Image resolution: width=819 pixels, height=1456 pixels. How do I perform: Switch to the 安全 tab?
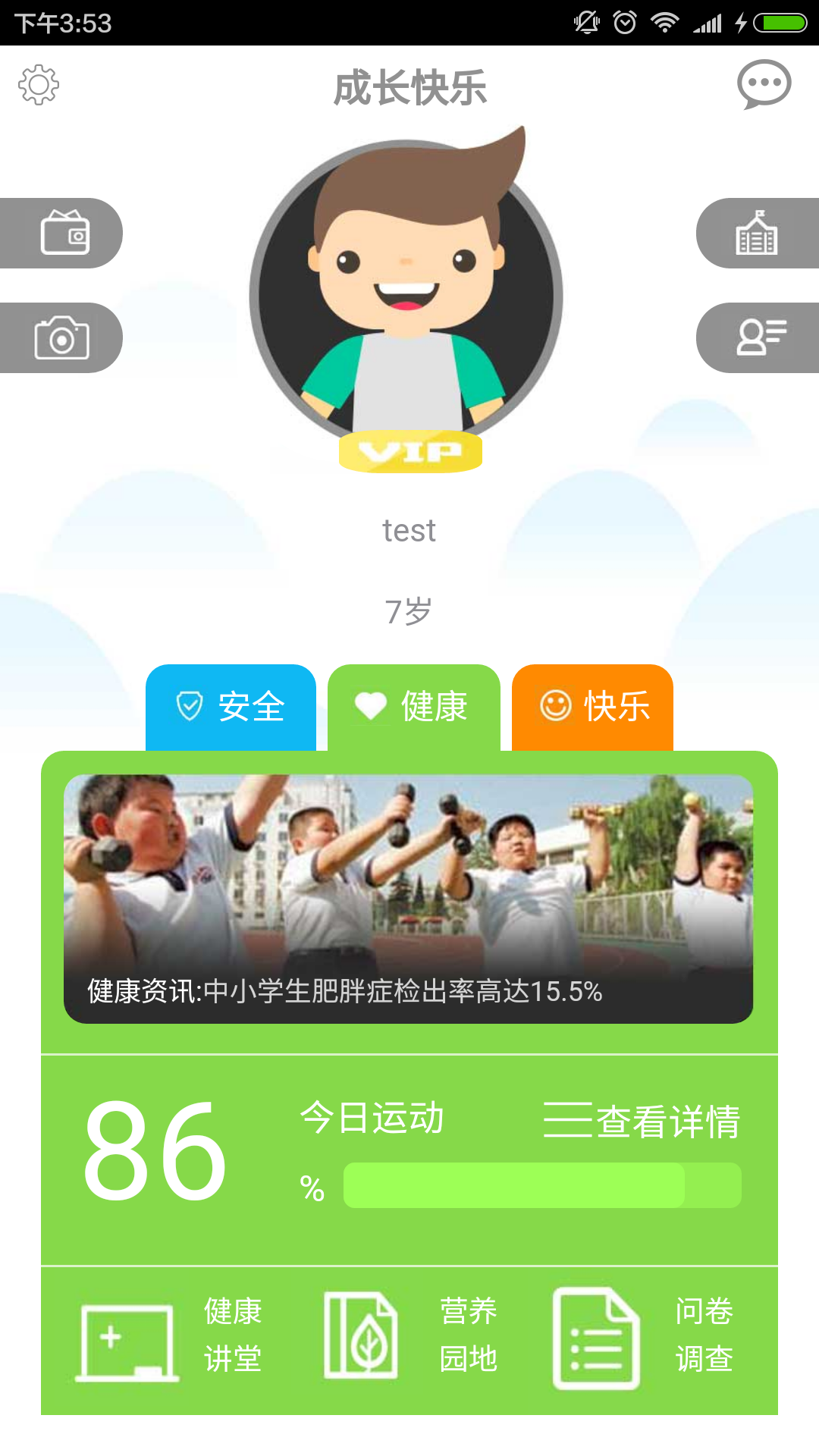[x=231, y=707]
